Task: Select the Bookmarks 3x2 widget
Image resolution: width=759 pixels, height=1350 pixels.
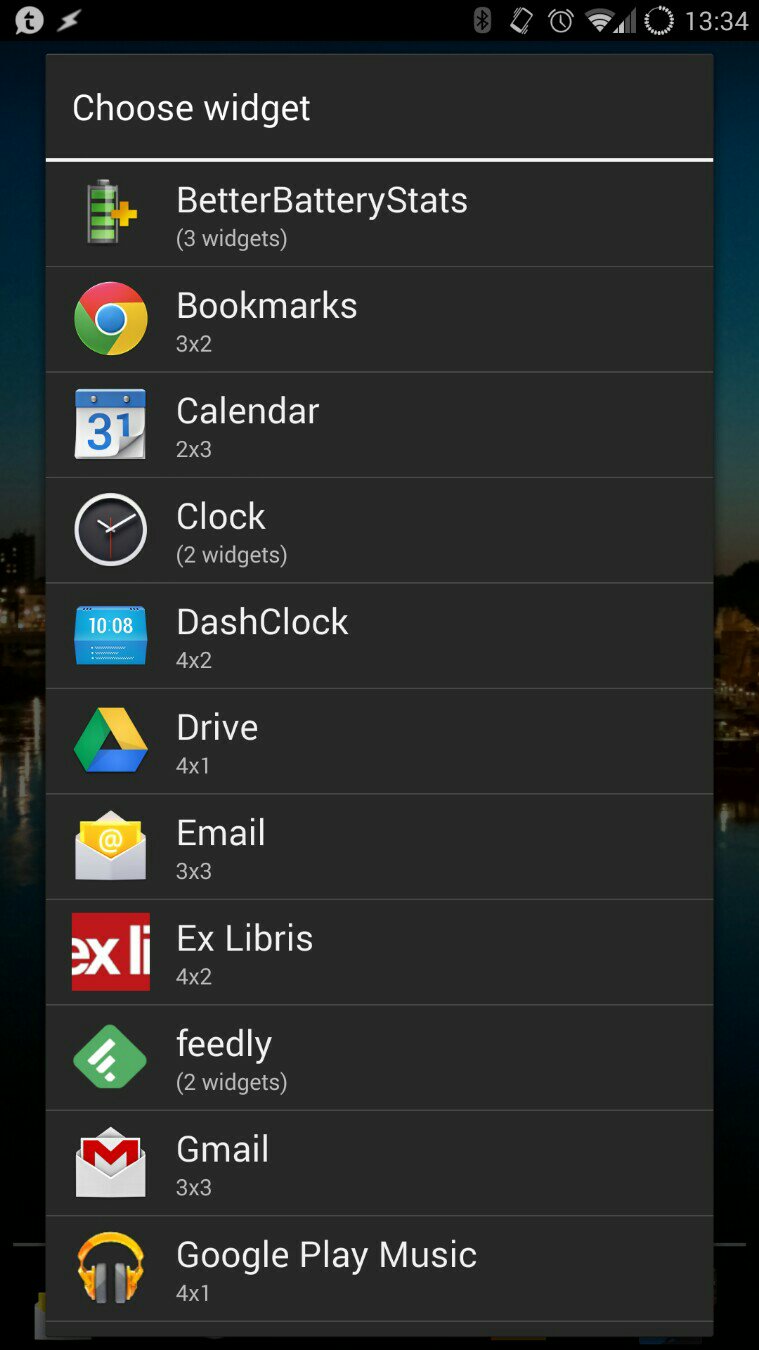Action: coord(379,320)
